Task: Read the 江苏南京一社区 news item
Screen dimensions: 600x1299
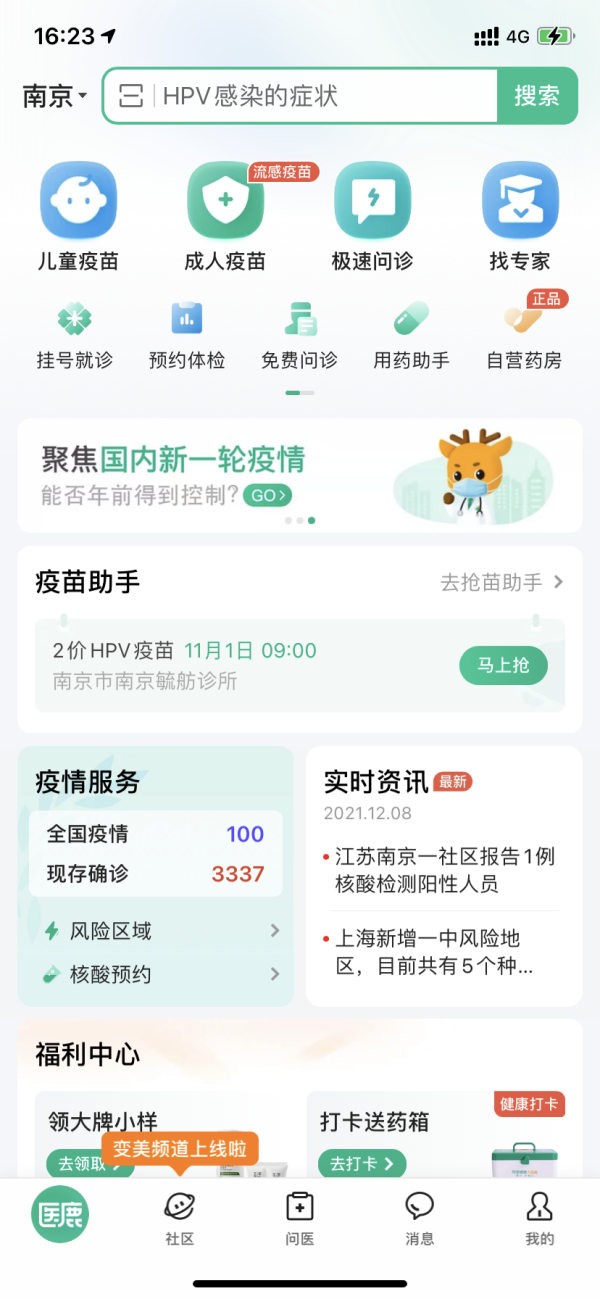Action: pos(444,870)
